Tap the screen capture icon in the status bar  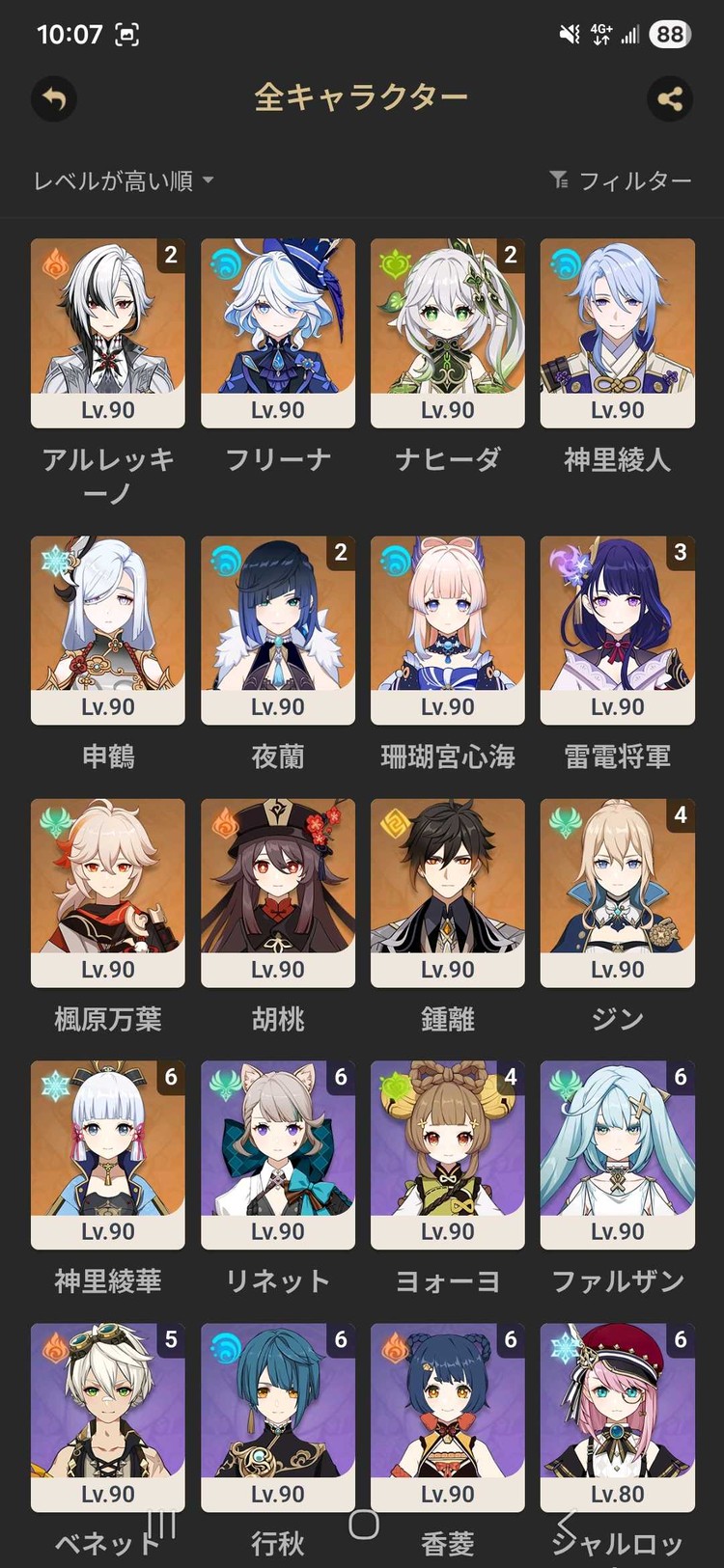click(x=129, y=32)
